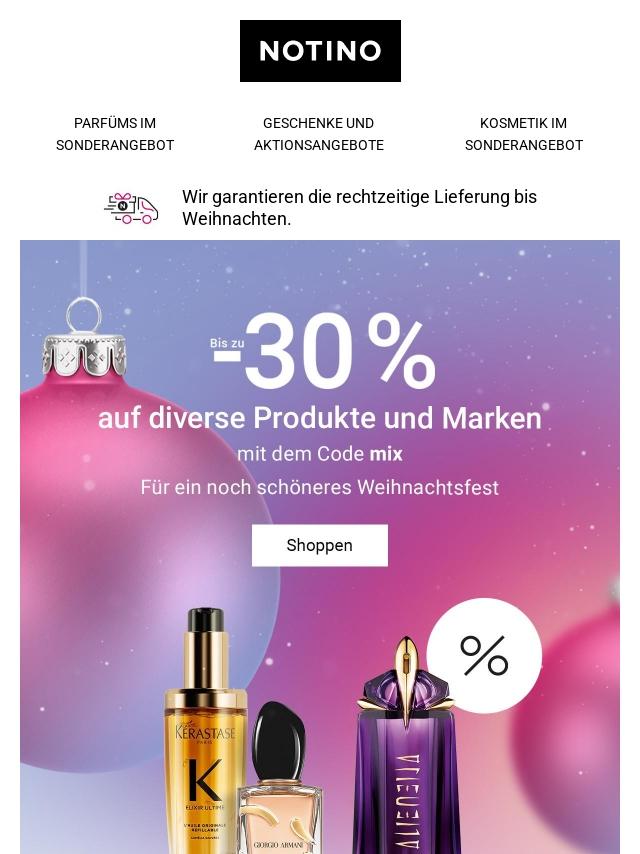
Task: Tap the Shoppen button
Action: point(319,545)
